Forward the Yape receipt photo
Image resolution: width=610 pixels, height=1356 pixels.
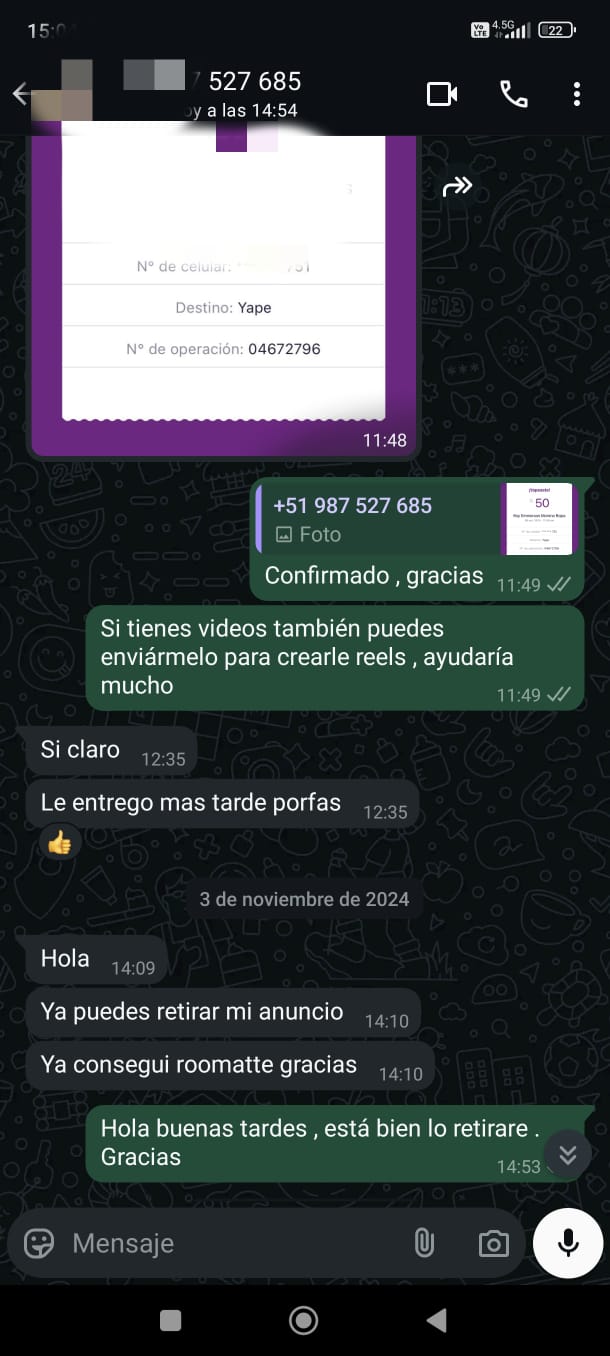(457, 187)
